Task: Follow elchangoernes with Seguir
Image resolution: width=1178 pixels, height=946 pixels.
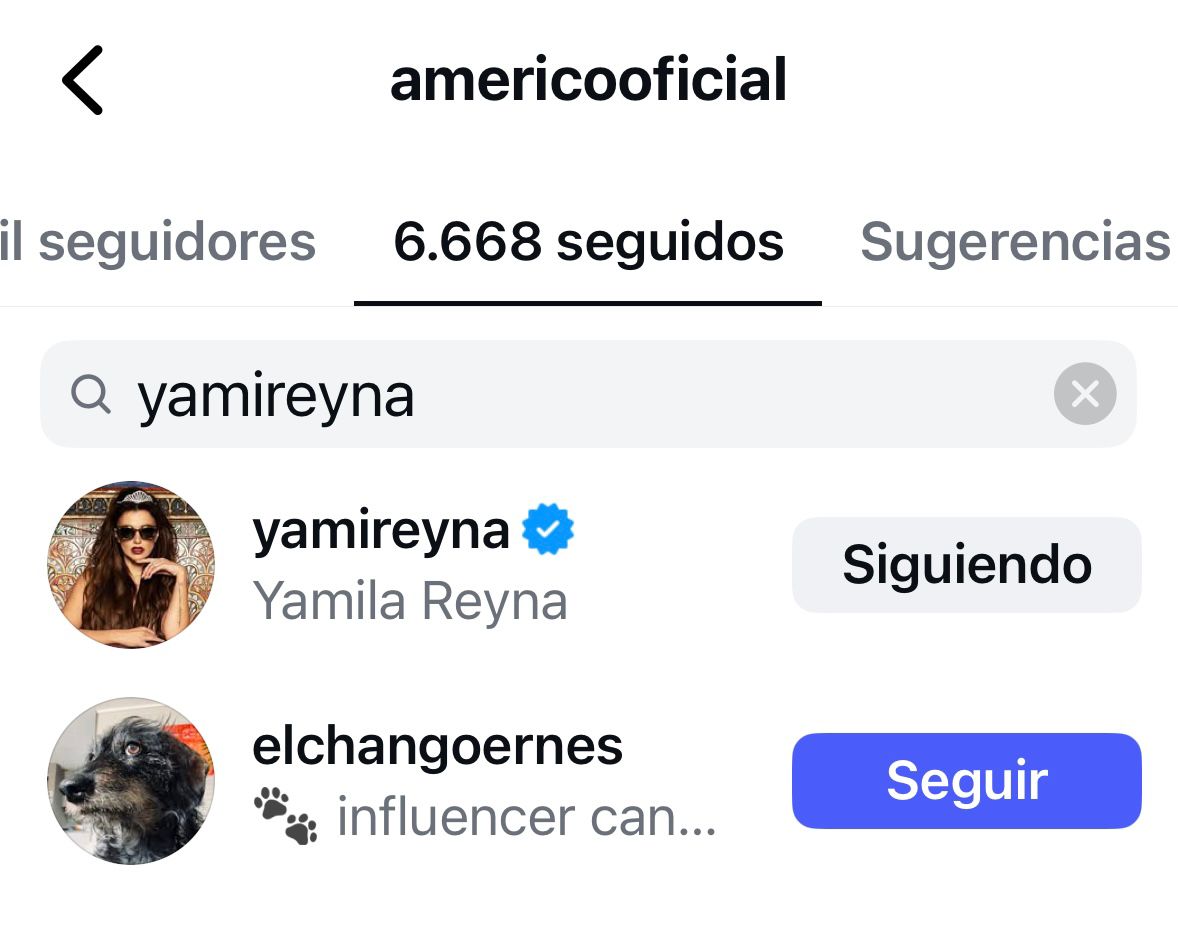Action: pyautogui.click(x=966, y=781)
